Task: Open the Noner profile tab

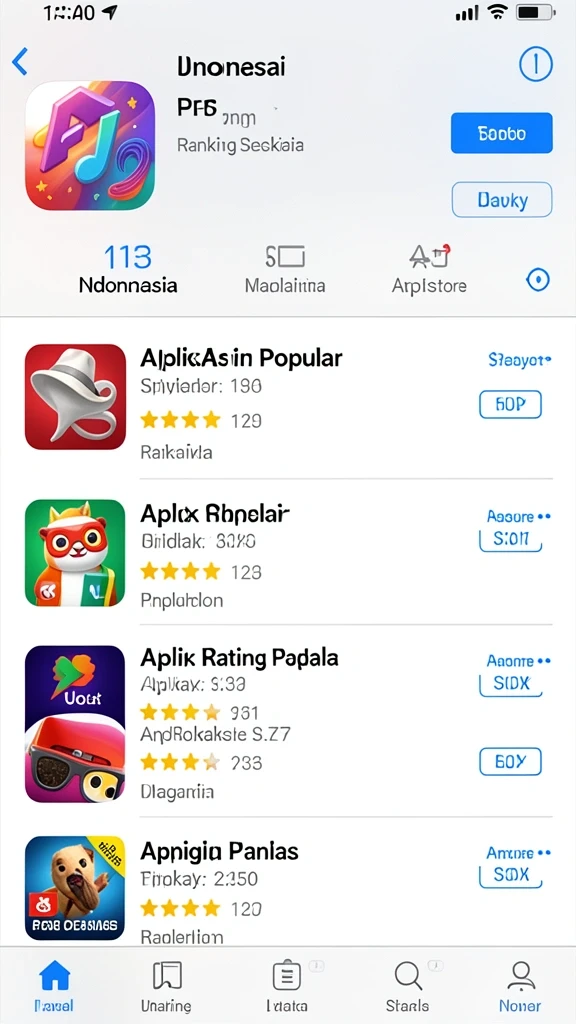Action: click(520, 985)
